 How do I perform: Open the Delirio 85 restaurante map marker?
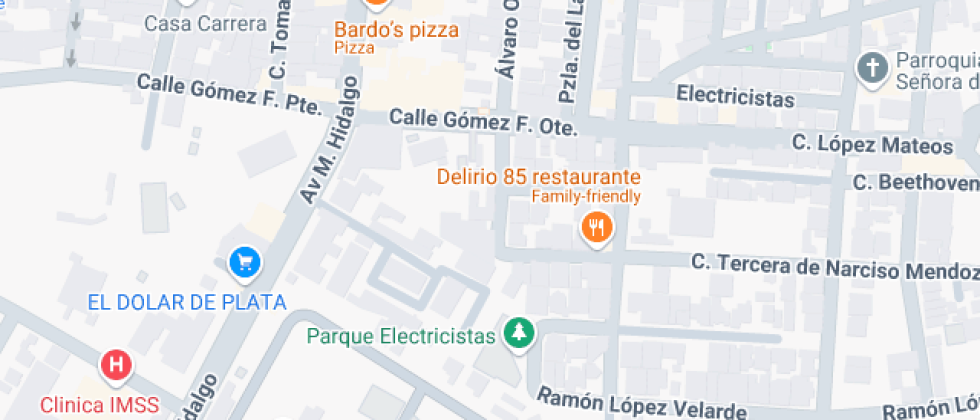pyautogui.click(x=597, y=227)
